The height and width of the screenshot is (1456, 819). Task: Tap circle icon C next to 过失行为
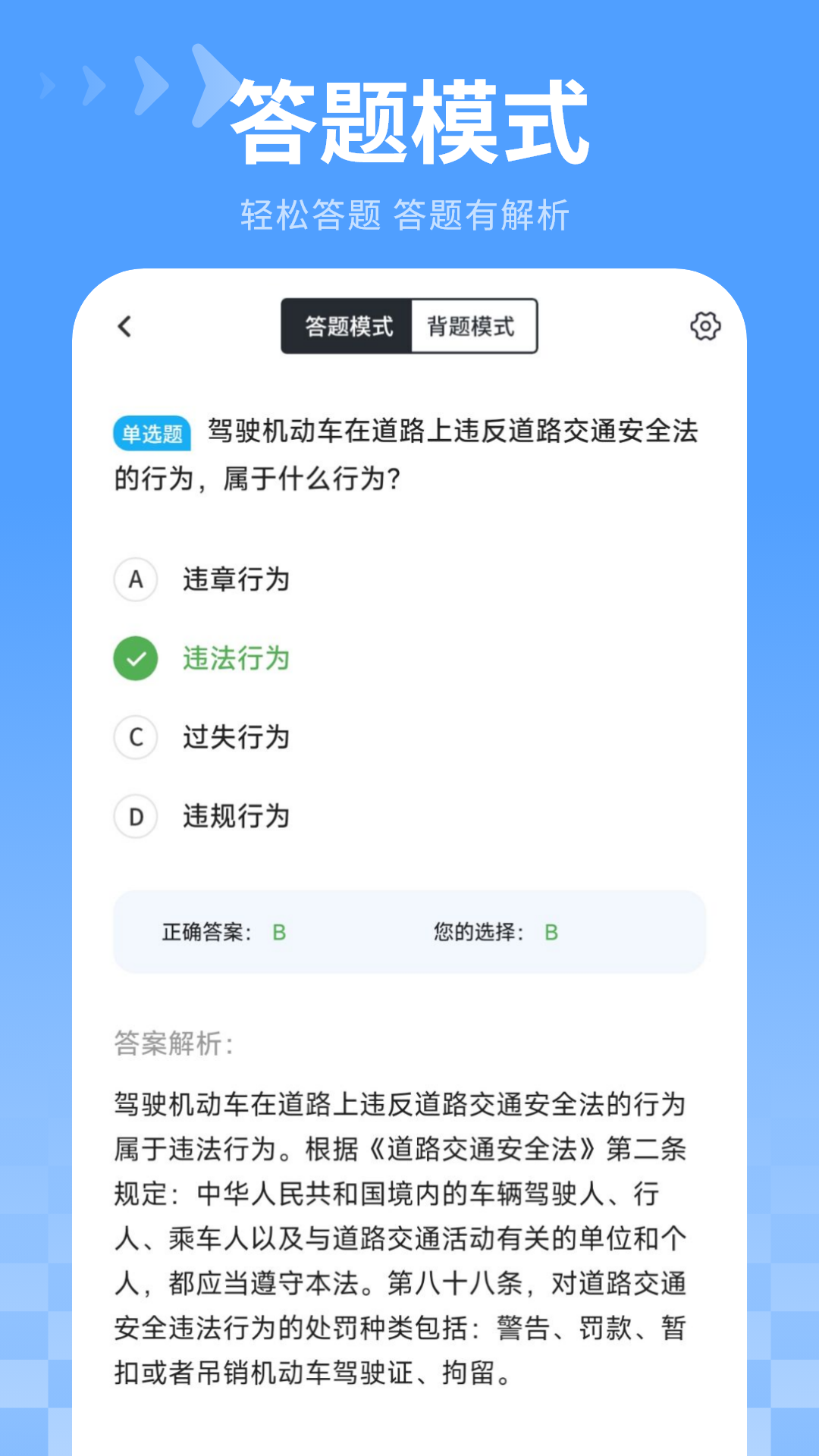[136, 736]
